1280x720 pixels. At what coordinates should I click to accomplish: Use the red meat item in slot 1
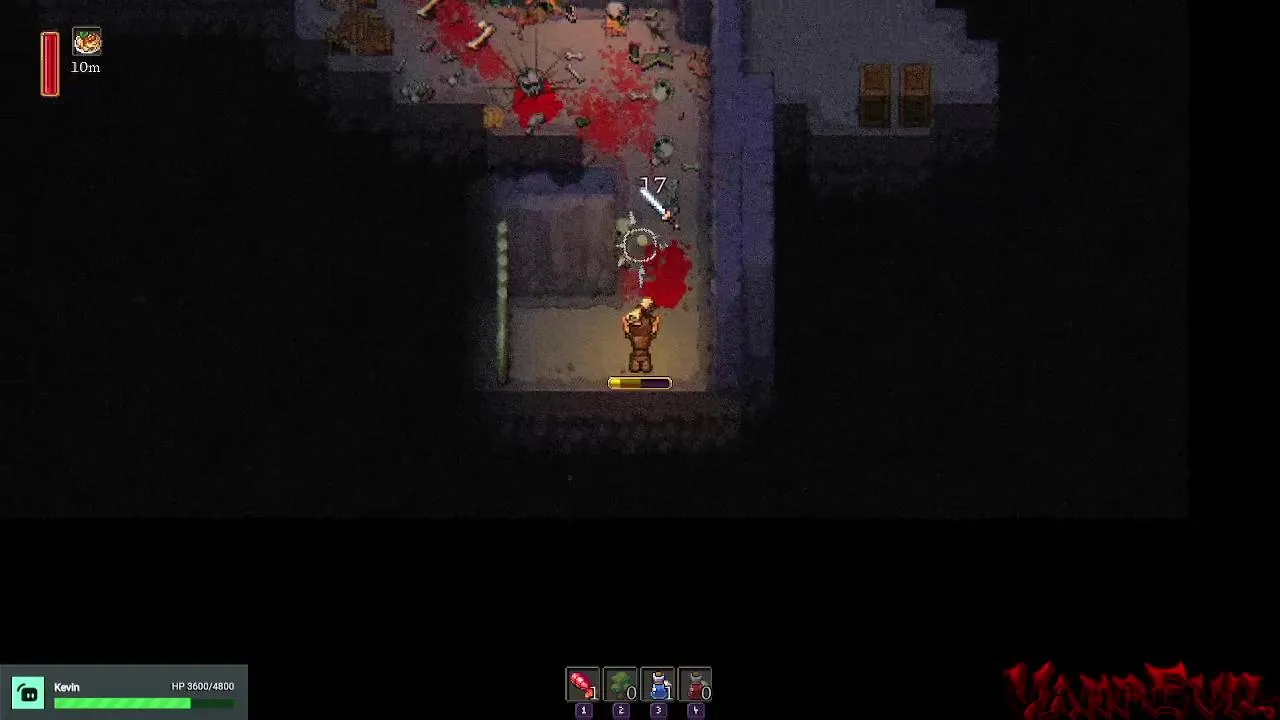583,685
